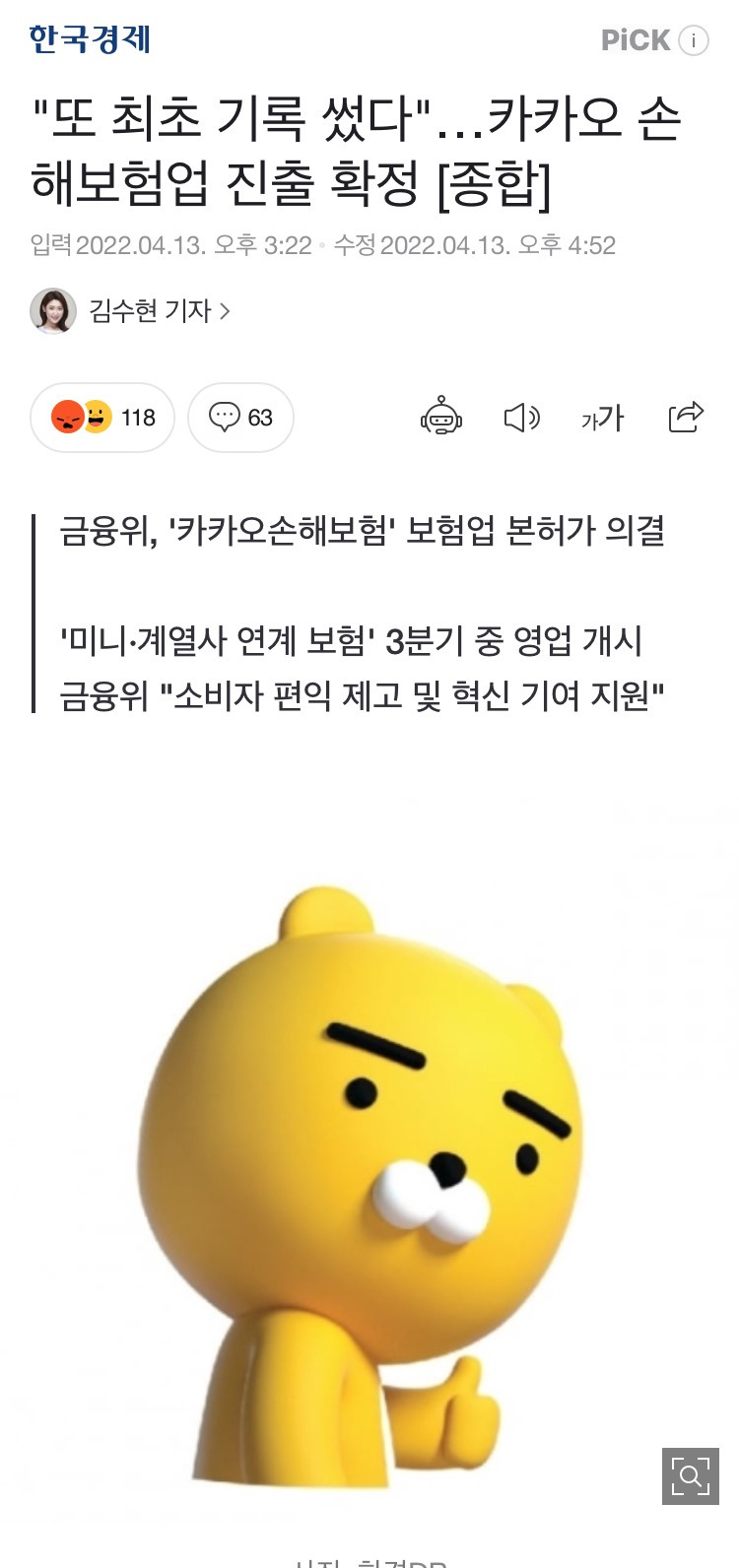
Task: Tap the 118 reactions button
Action: pos(102,418)
